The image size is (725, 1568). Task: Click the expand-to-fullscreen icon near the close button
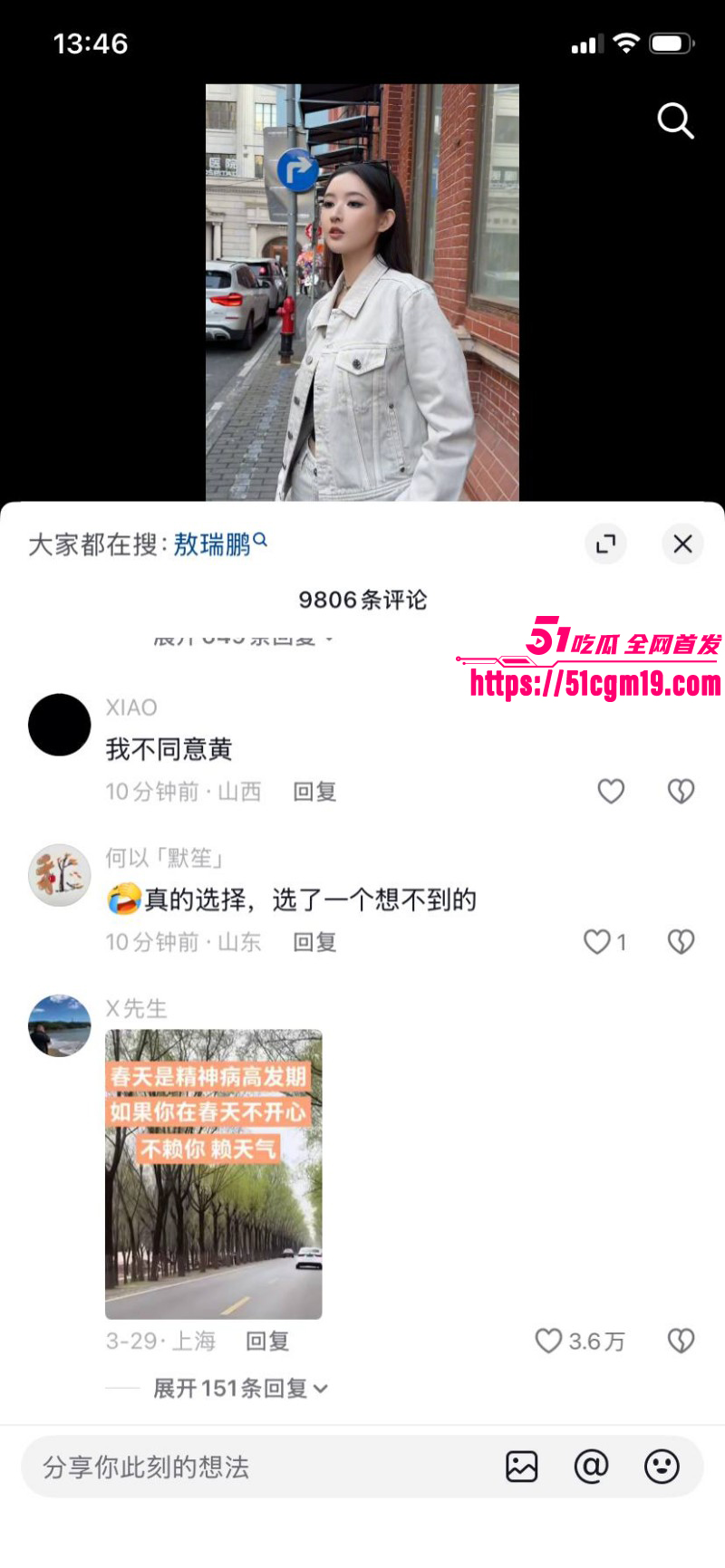coord(605,544)
